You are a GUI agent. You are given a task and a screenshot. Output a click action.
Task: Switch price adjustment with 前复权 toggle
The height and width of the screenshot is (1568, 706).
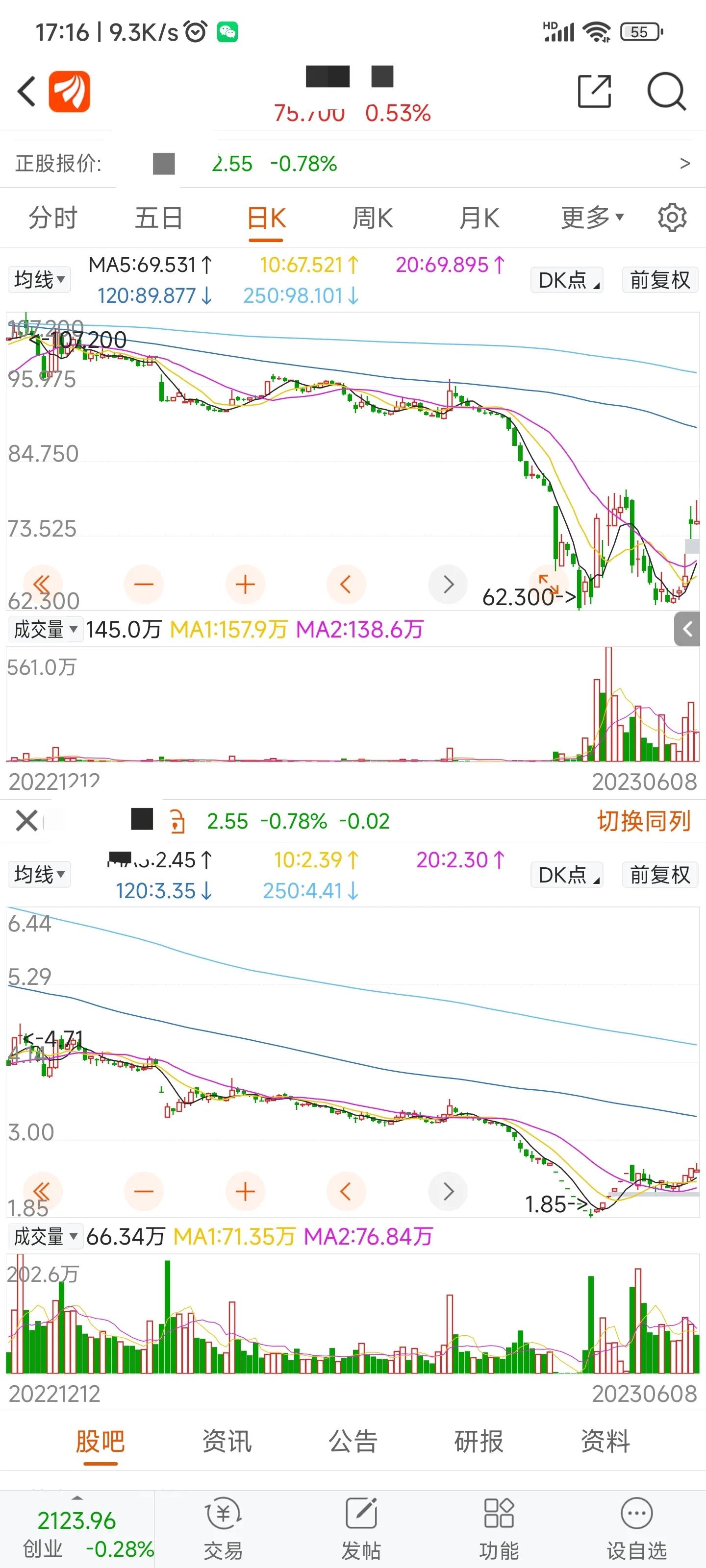pos(660,279)
